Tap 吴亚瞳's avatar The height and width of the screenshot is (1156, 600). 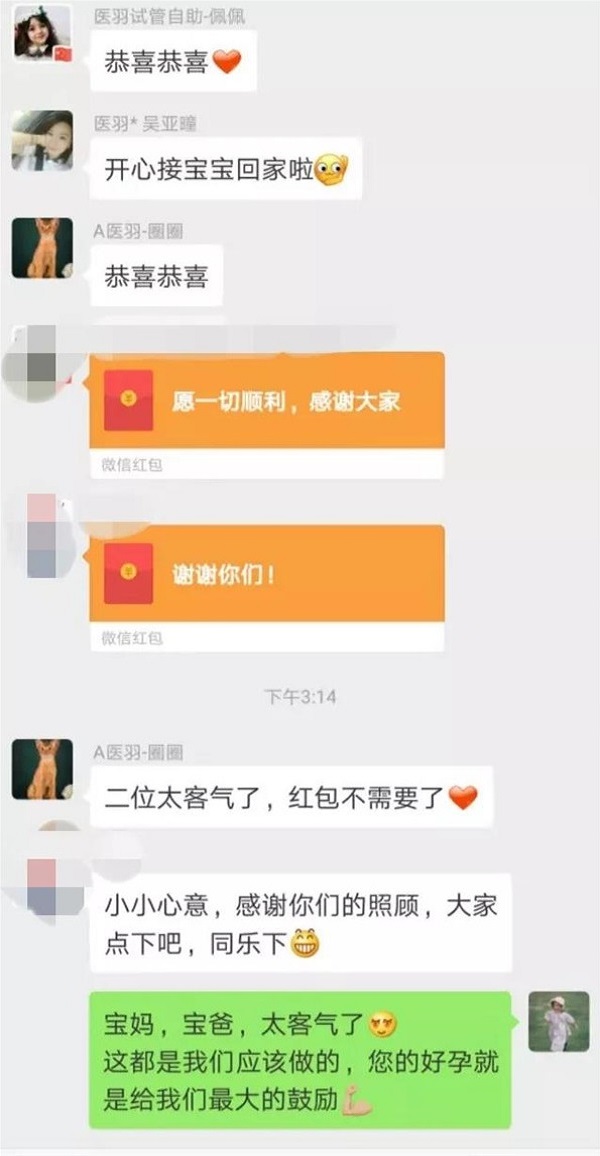[x=42, y=140]
